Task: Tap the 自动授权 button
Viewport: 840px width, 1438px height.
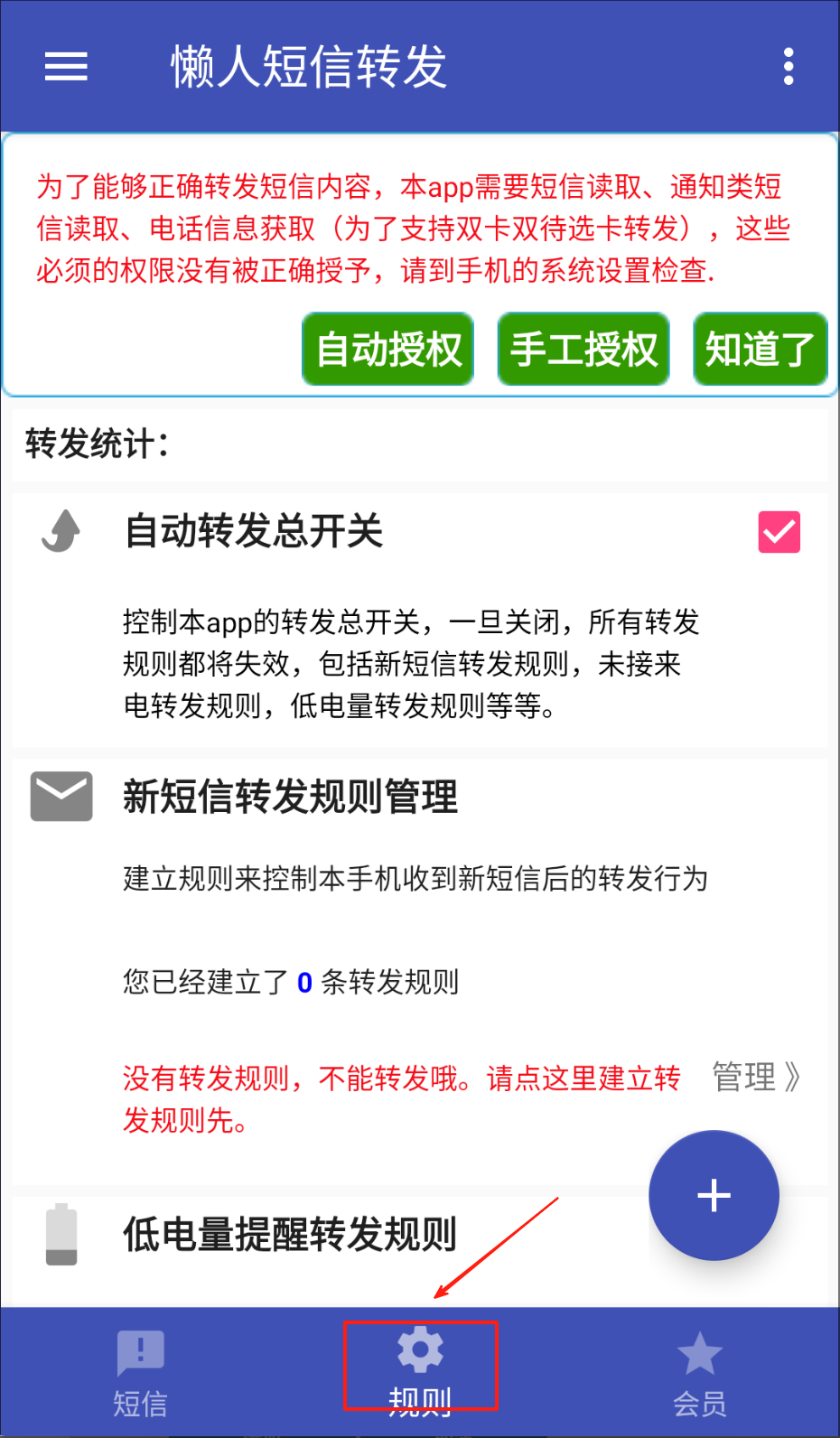Action: [388, 350]
